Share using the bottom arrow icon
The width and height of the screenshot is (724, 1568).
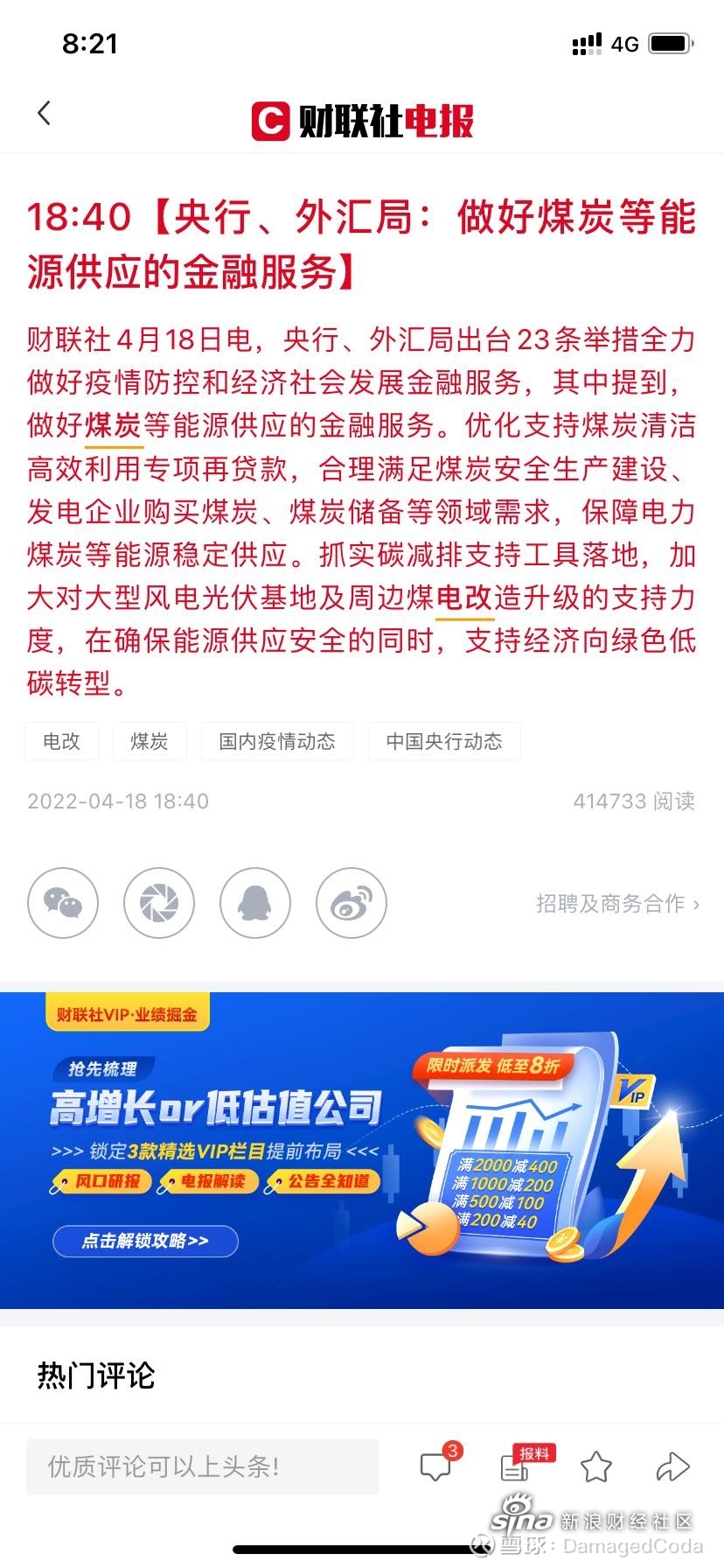(x=672, y=1466)
